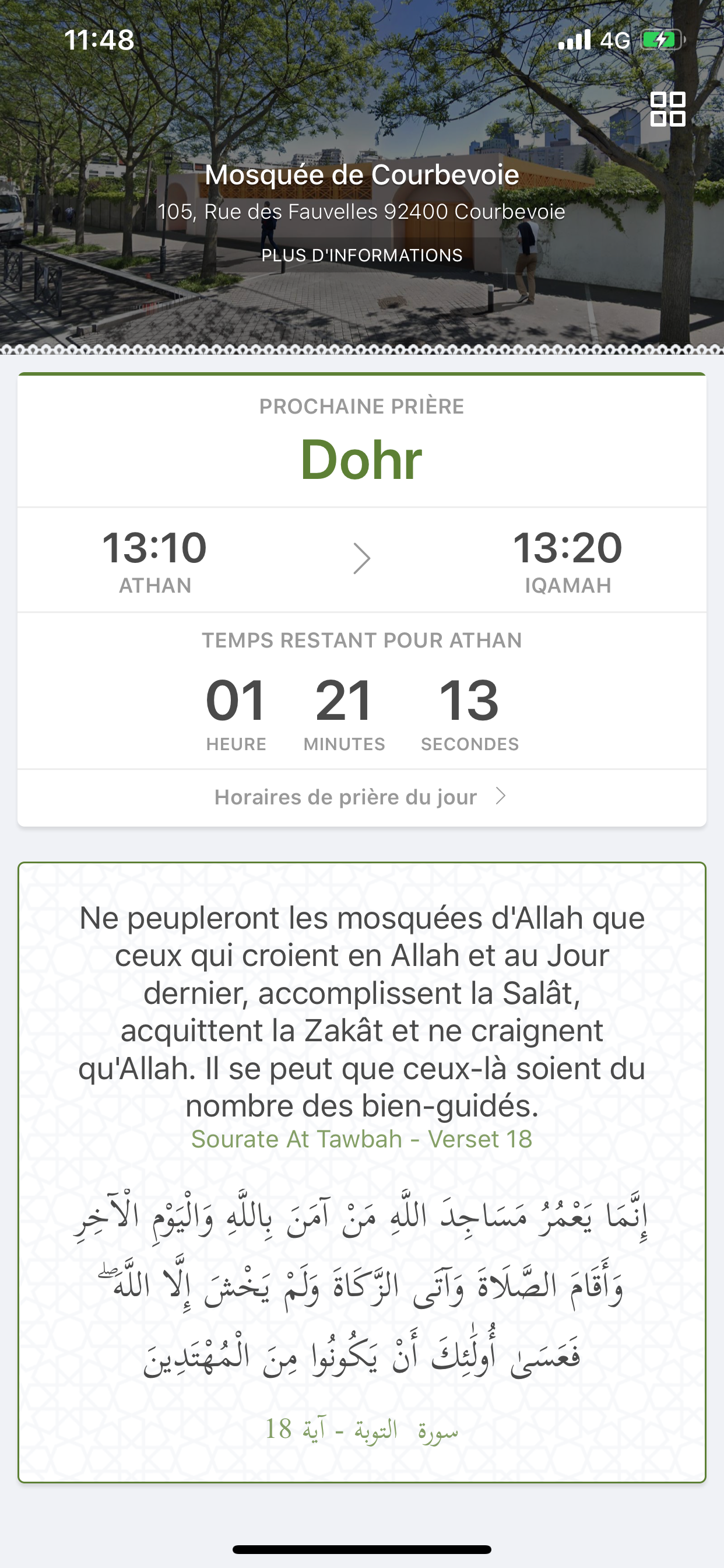Tap the clock showing 11:48
This screenshot has height=1568, width=724.
pos(99,40)
